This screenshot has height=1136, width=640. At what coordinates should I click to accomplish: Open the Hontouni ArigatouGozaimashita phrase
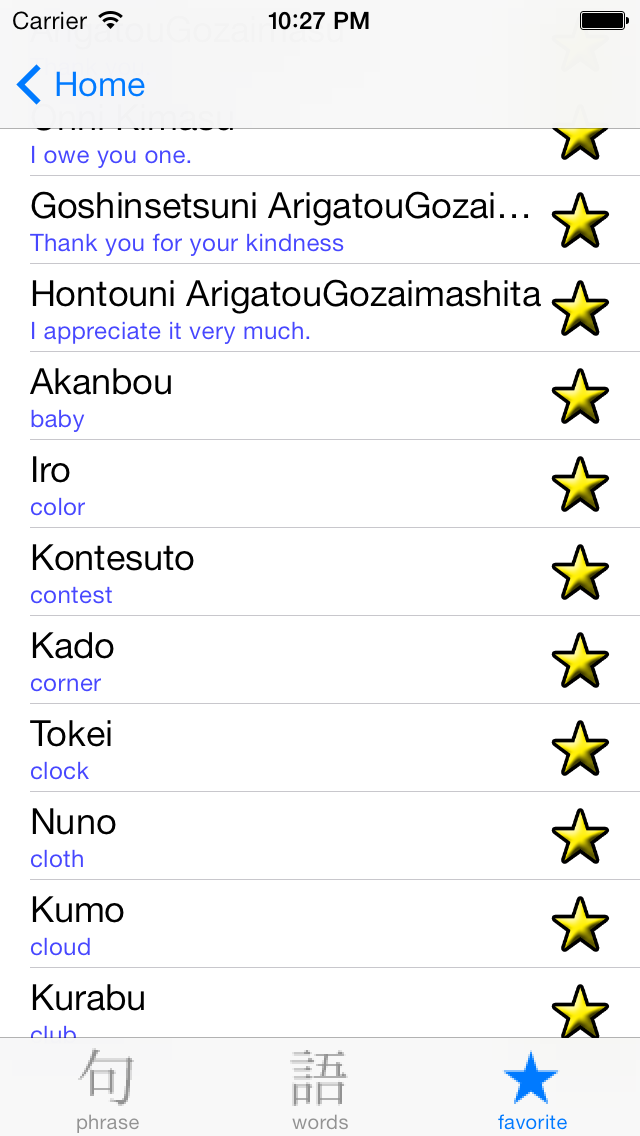(320, 308)
